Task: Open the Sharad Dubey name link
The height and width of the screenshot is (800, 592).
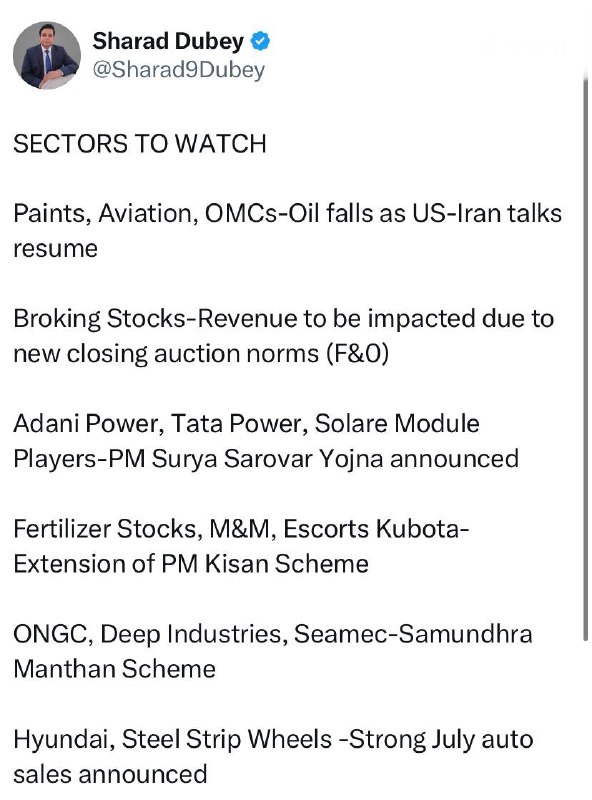Action: pyautogui.click(x=168, y=41)
